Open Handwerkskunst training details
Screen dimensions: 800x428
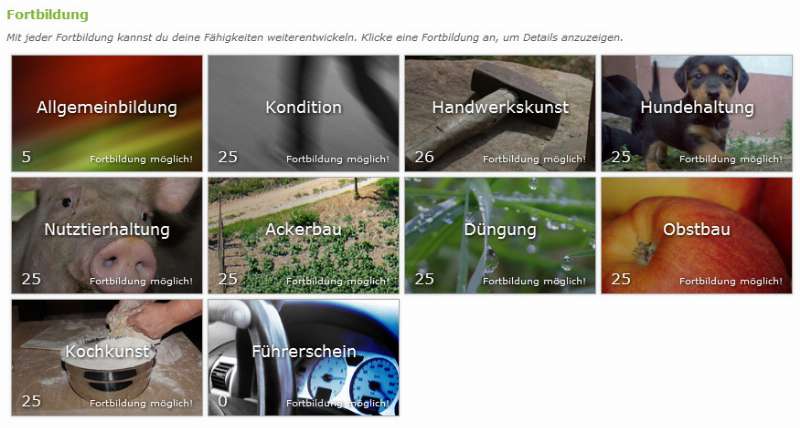[500, 113]
